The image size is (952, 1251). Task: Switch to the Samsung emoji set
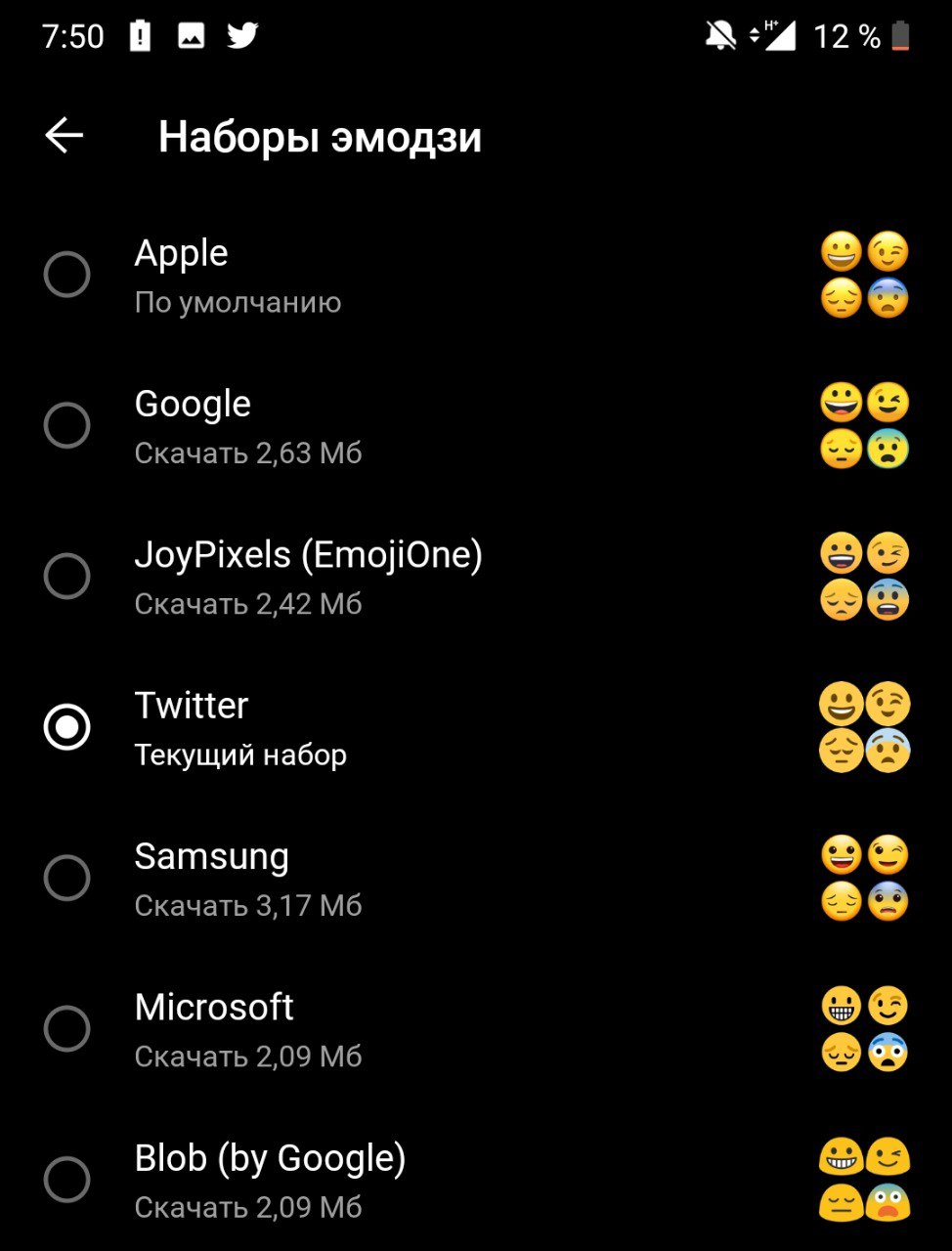tap(67, 878)
